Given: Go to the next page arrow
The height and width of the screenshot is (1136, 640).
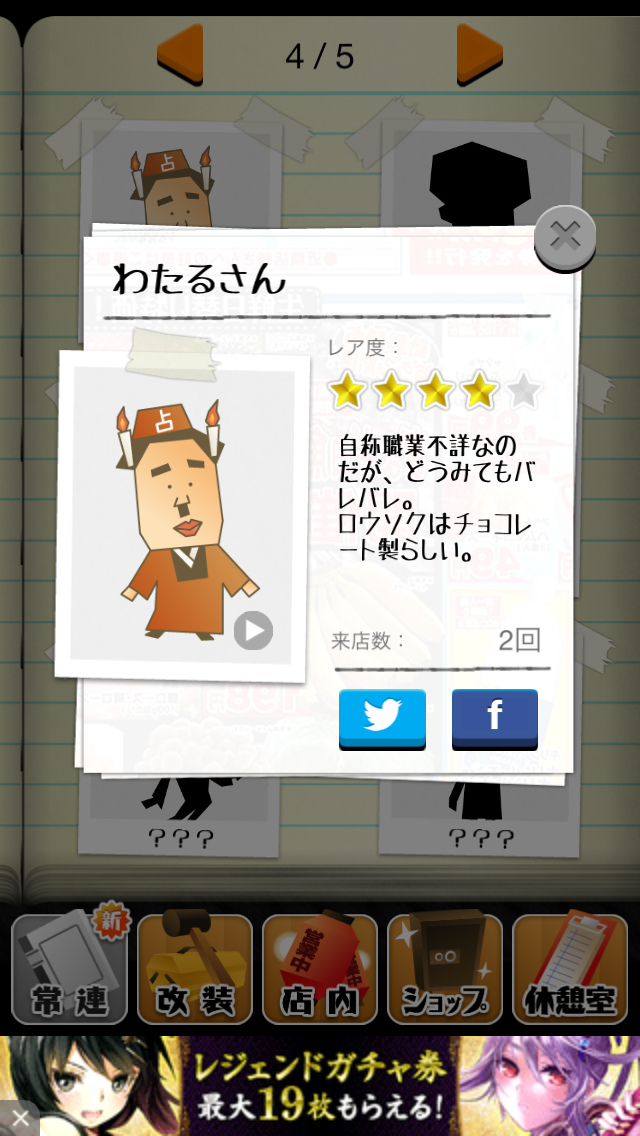Looking at the screenshot, I should click(479, 54).
